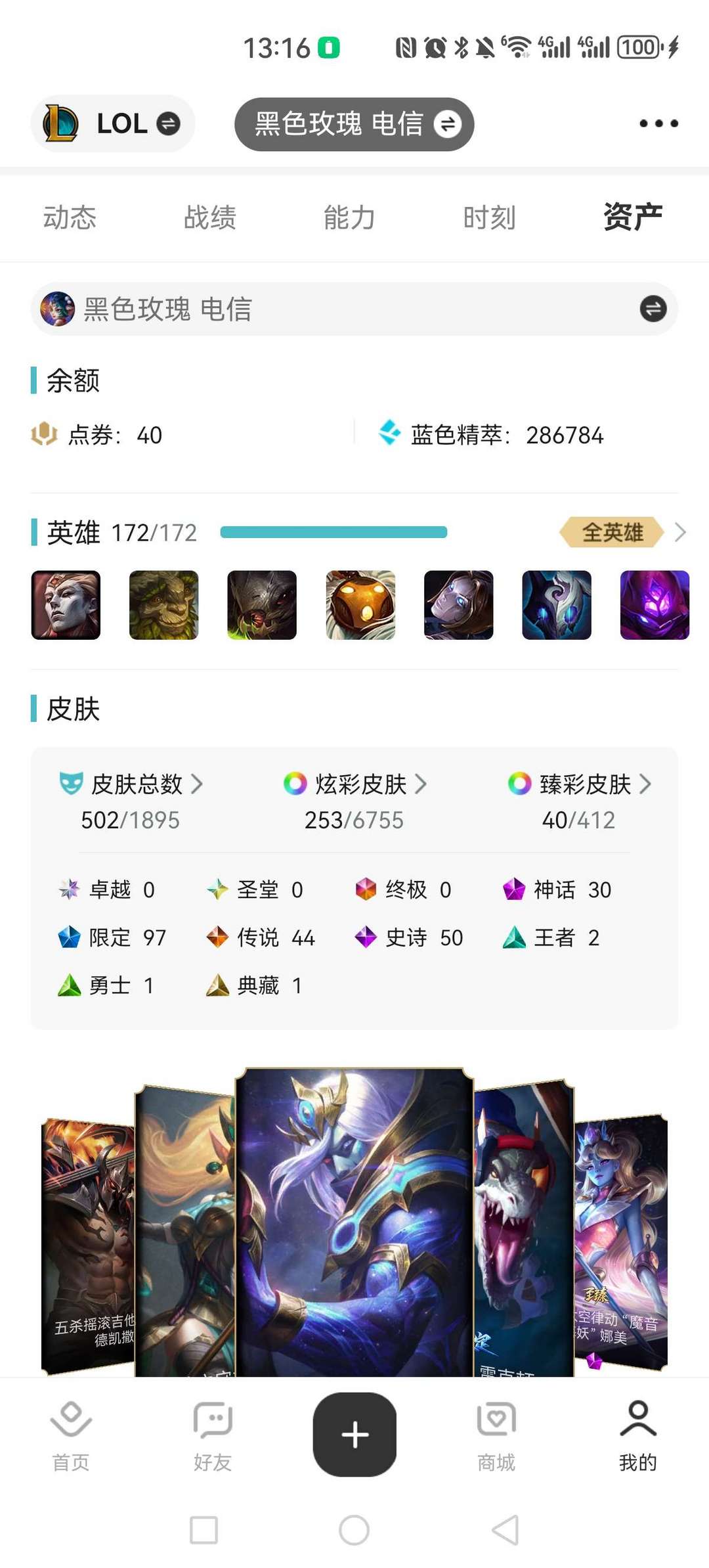Select the center skin card artwork

tap(353, 1215)
